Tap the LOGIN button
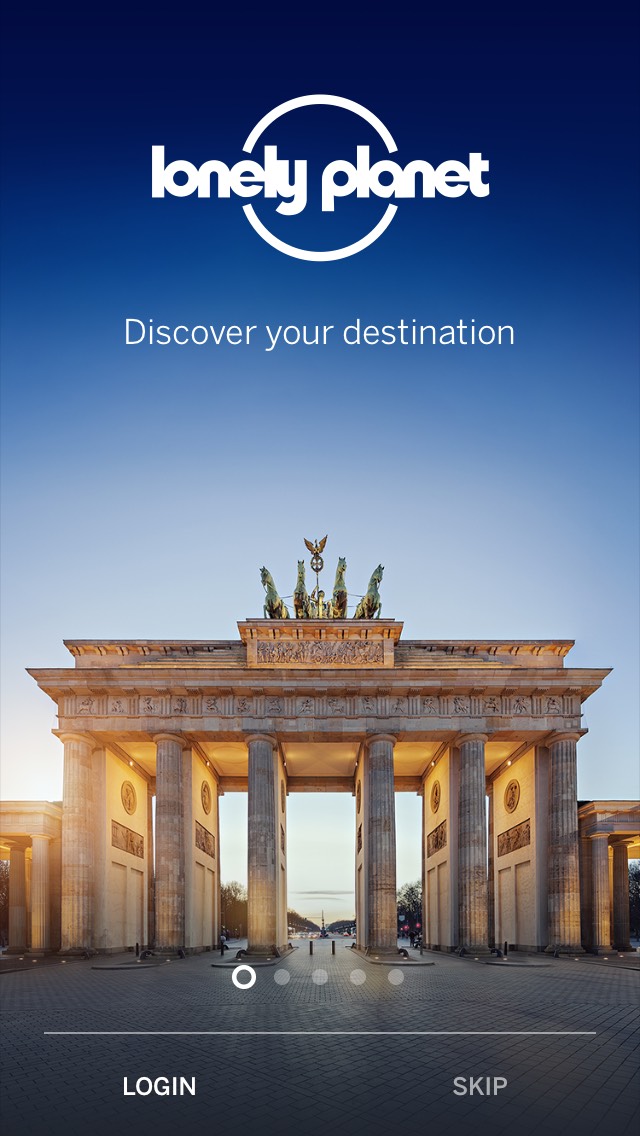Screen dimensions: 640x1136 pyautogui.click(x=159, y=1086)
